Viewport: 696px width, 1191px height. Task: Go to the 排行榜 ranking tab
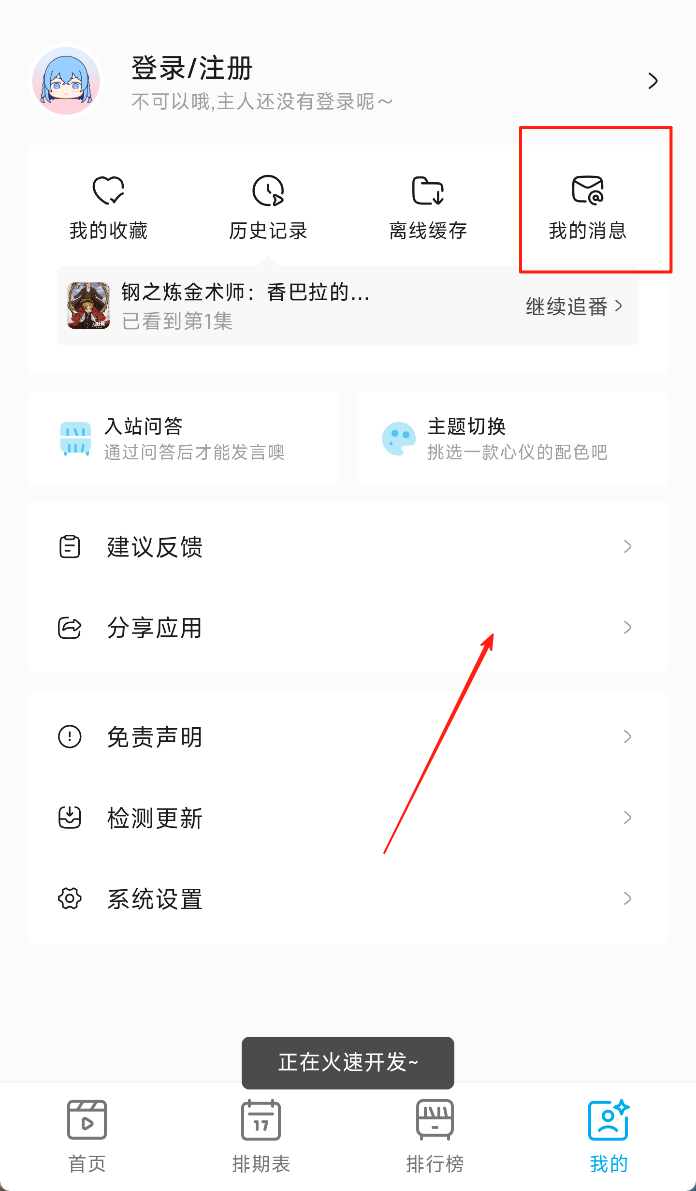[435, 1136]
